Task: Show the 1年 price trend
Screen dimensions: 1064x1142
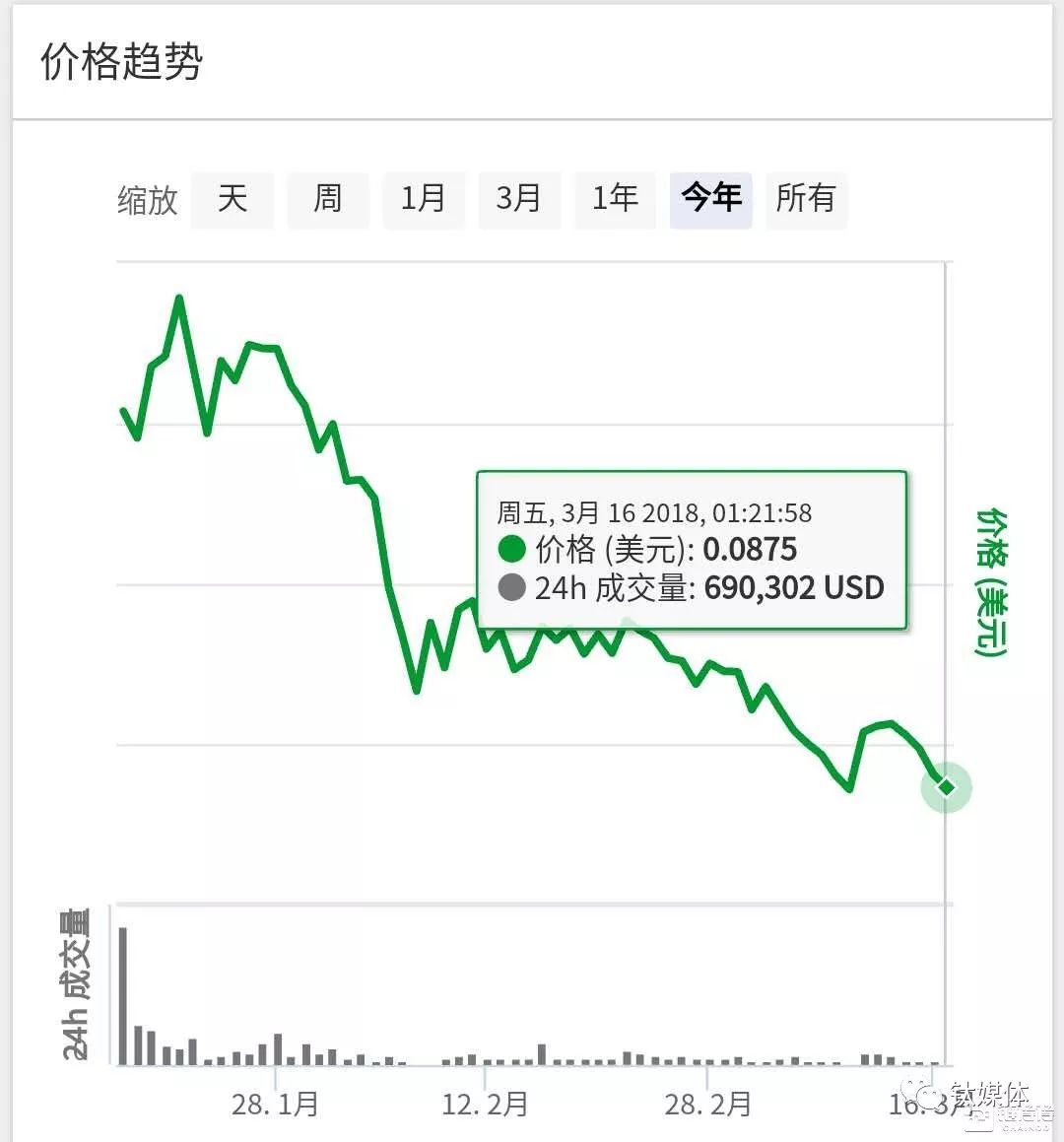Action: (614, 200)
